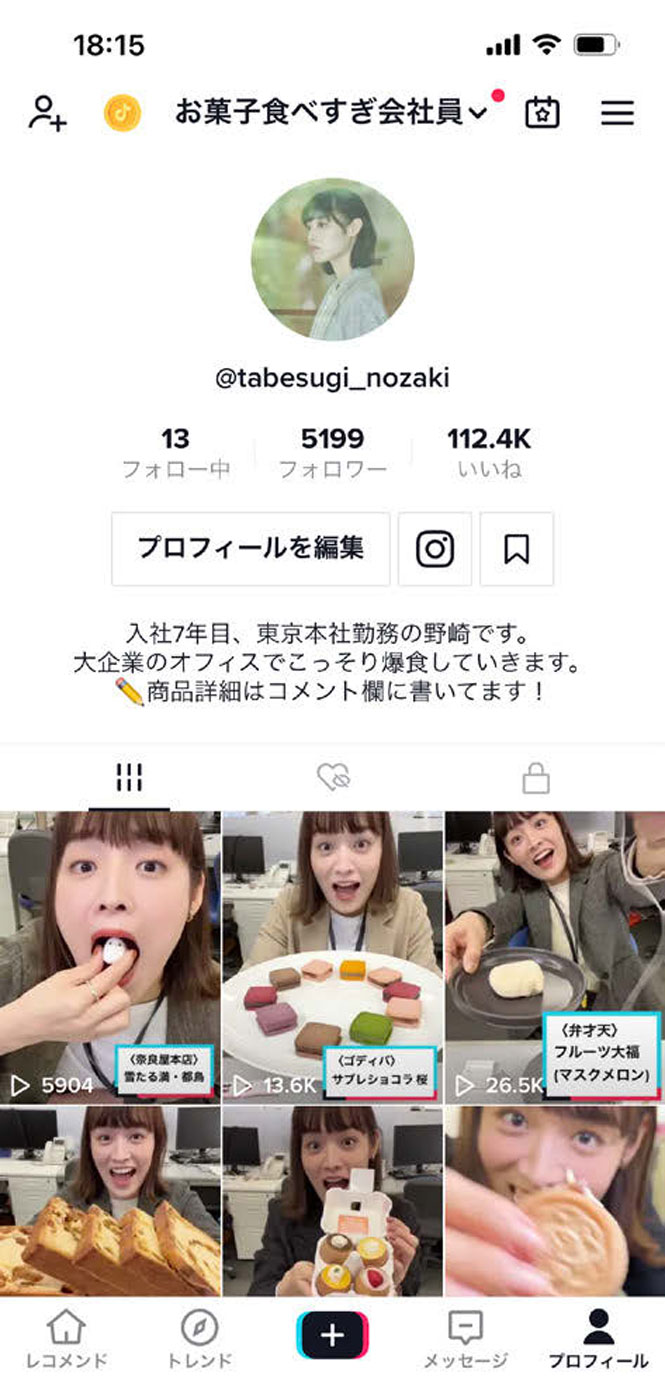Play the ゴディバ サブレショコラ video

click(332, 955)
